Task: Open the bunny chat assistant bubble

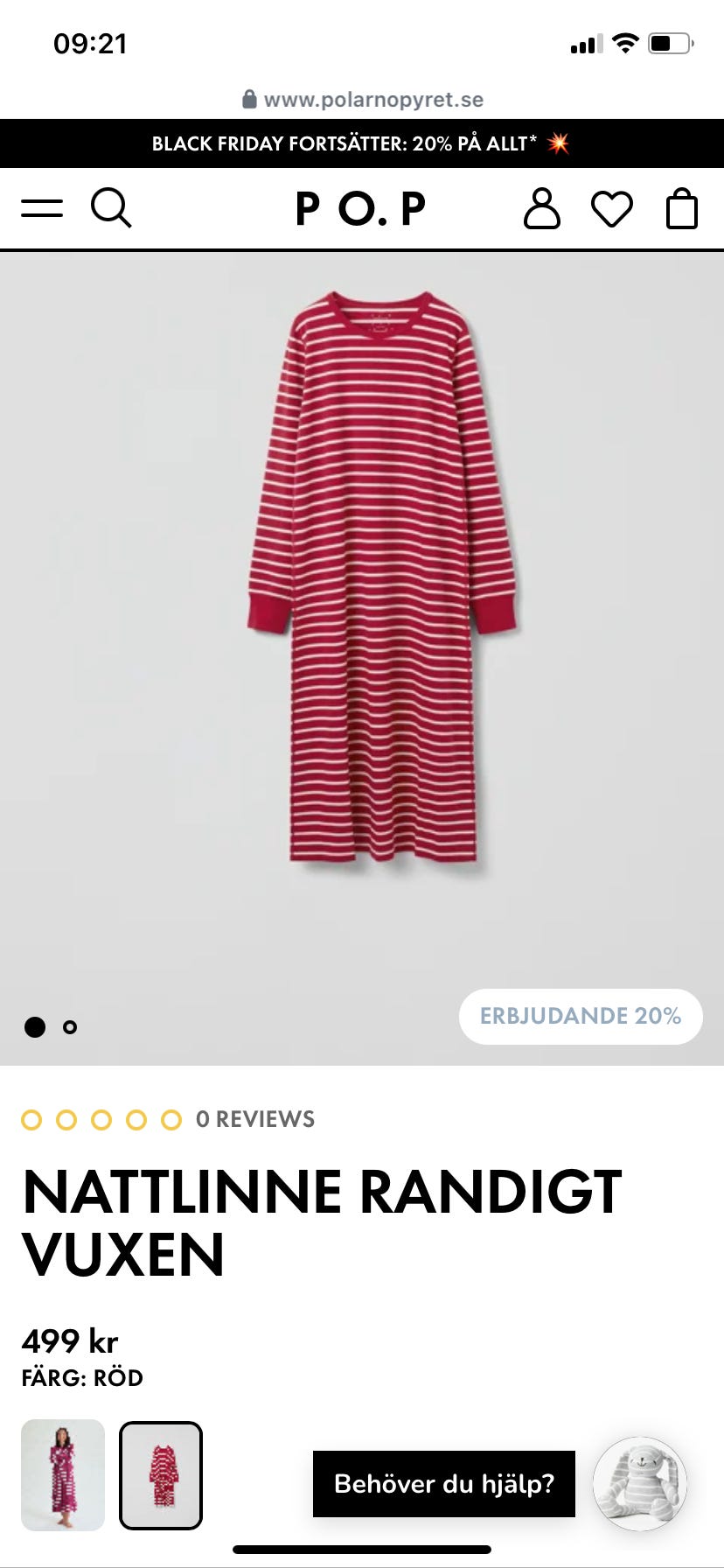Action: click(640, 1484)
